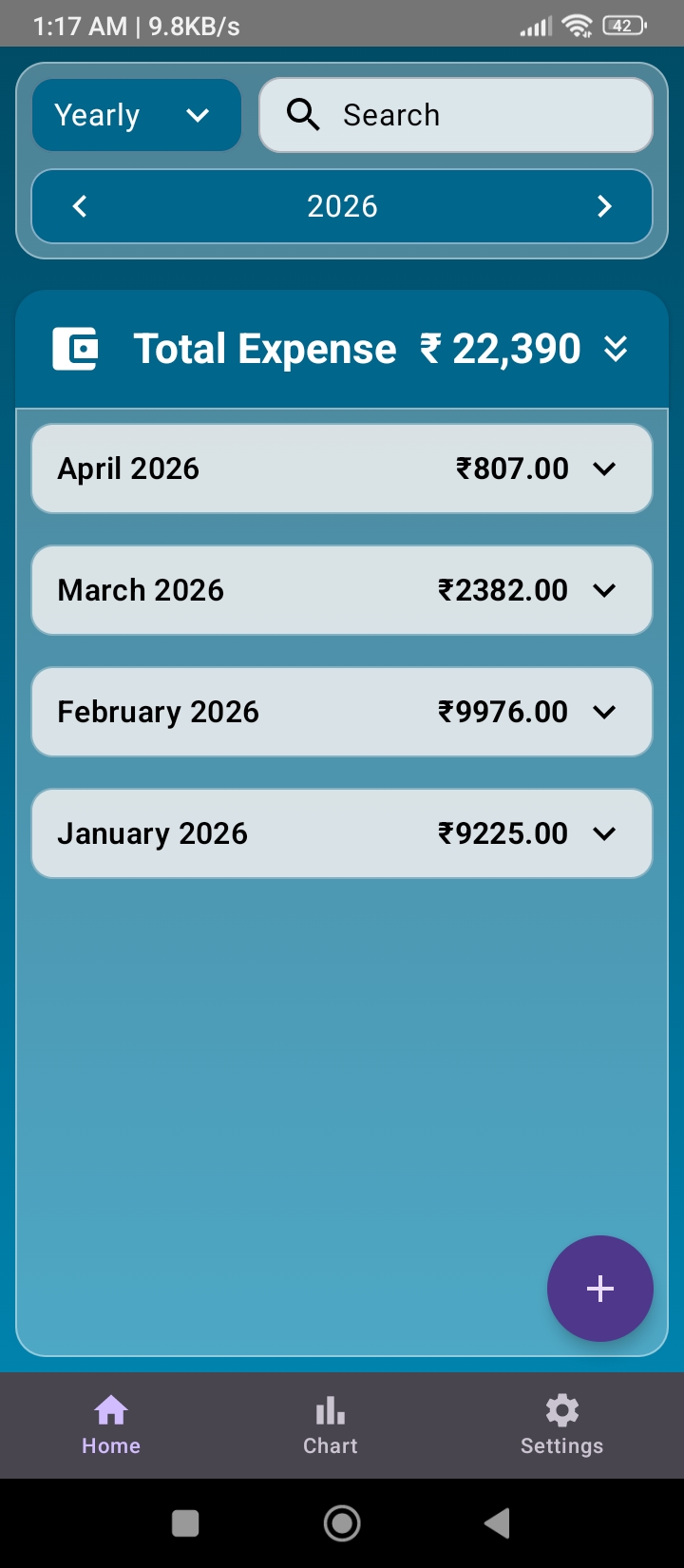
Task: Add a new expense with plus button
Action: coord(600,1289)
